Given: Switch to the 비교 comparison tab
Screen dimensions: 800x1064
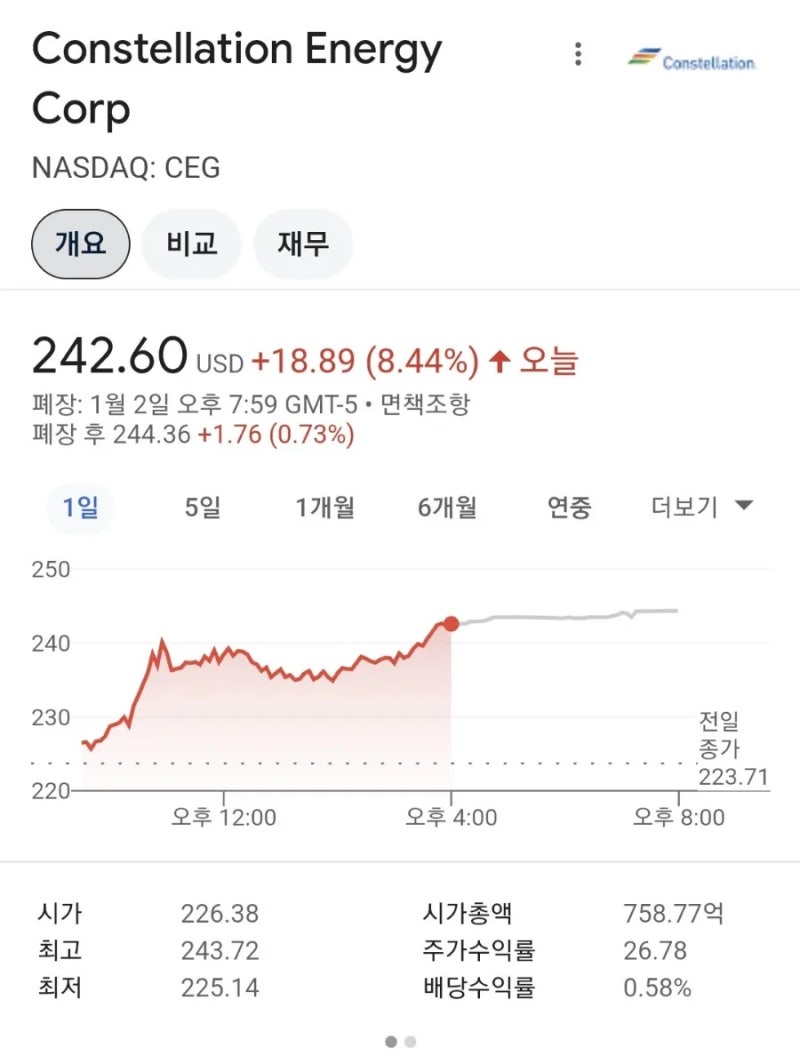Looking at the screenshot, I should tap(191, 244).
